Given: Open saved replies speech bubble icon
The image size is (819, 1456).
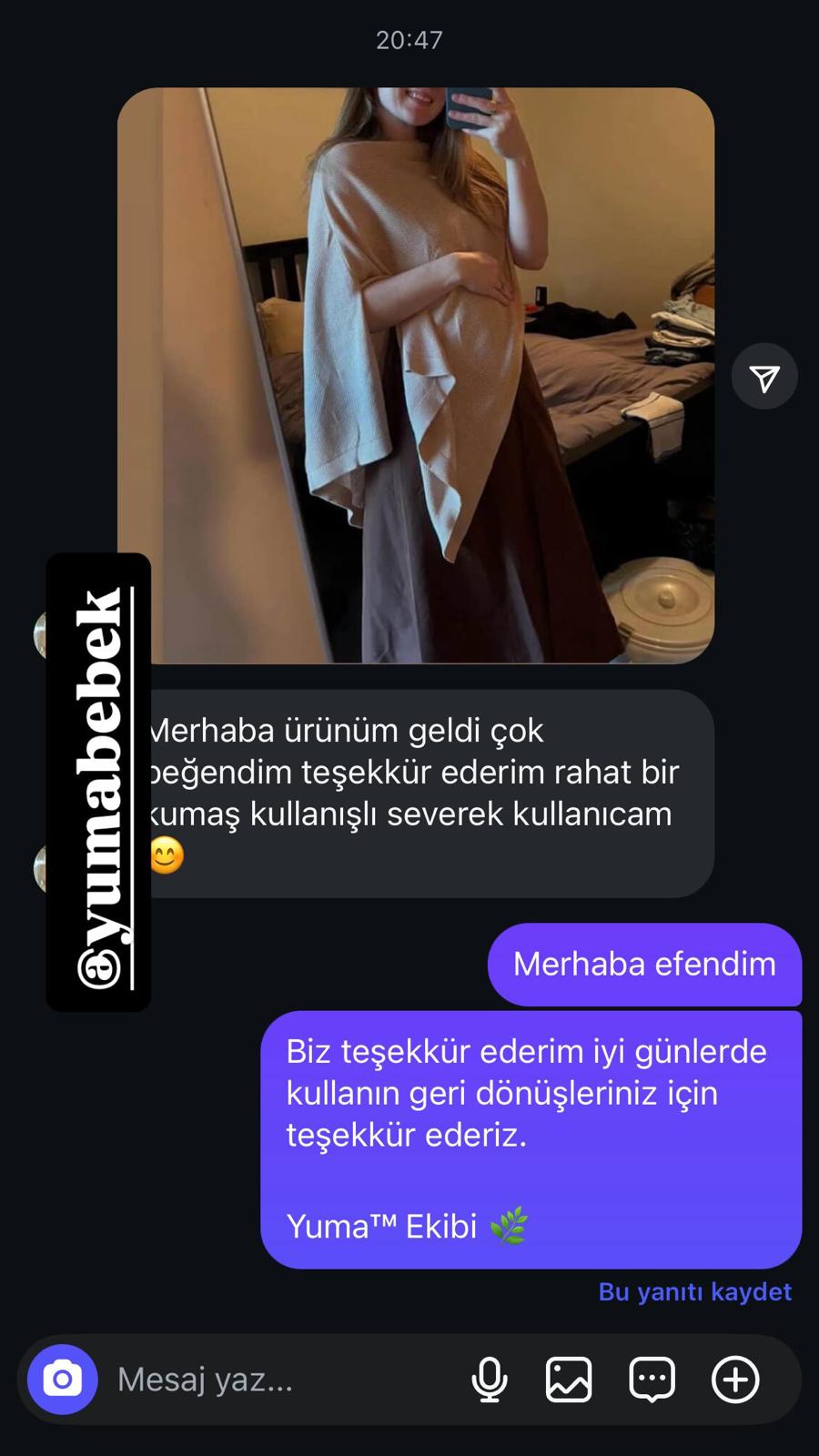Looking at the screenshot, I should 652,1380.
